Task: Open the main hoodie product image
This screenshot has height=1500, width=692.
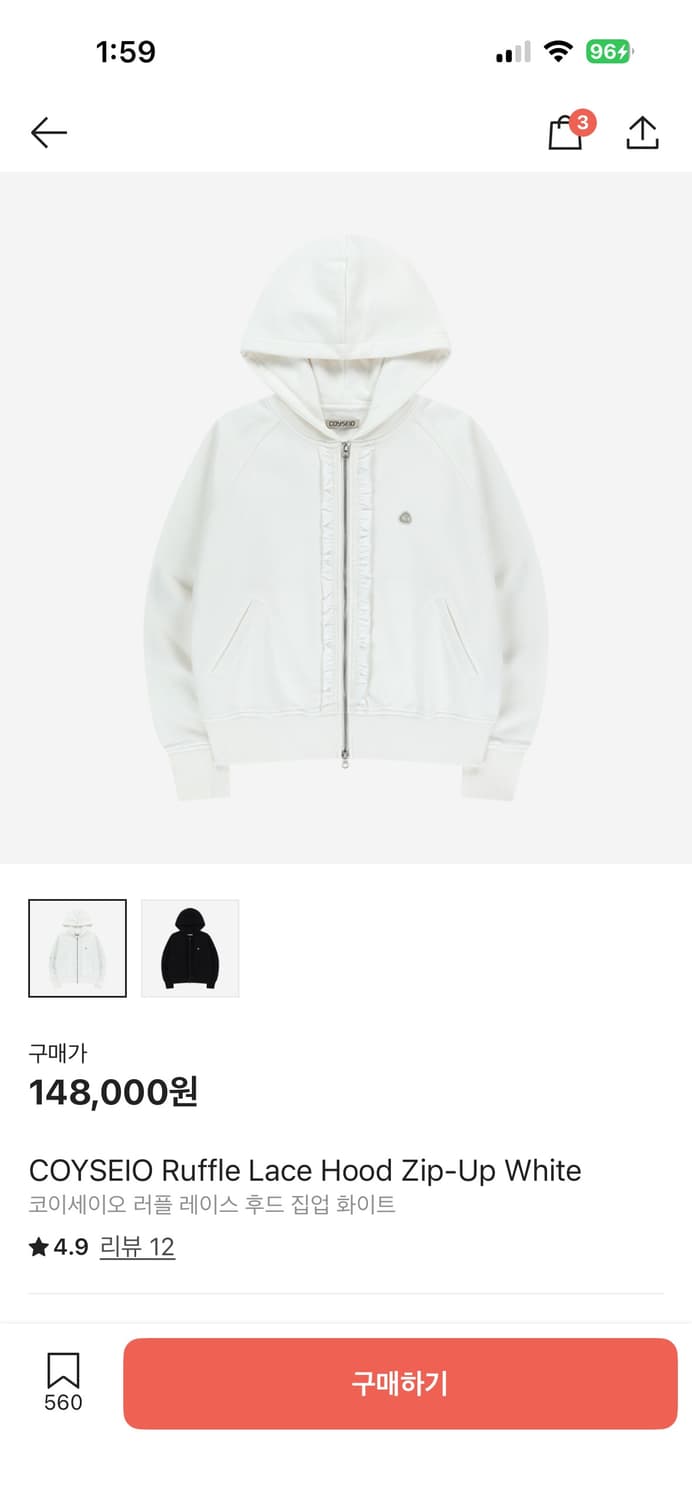Action: 346,518
